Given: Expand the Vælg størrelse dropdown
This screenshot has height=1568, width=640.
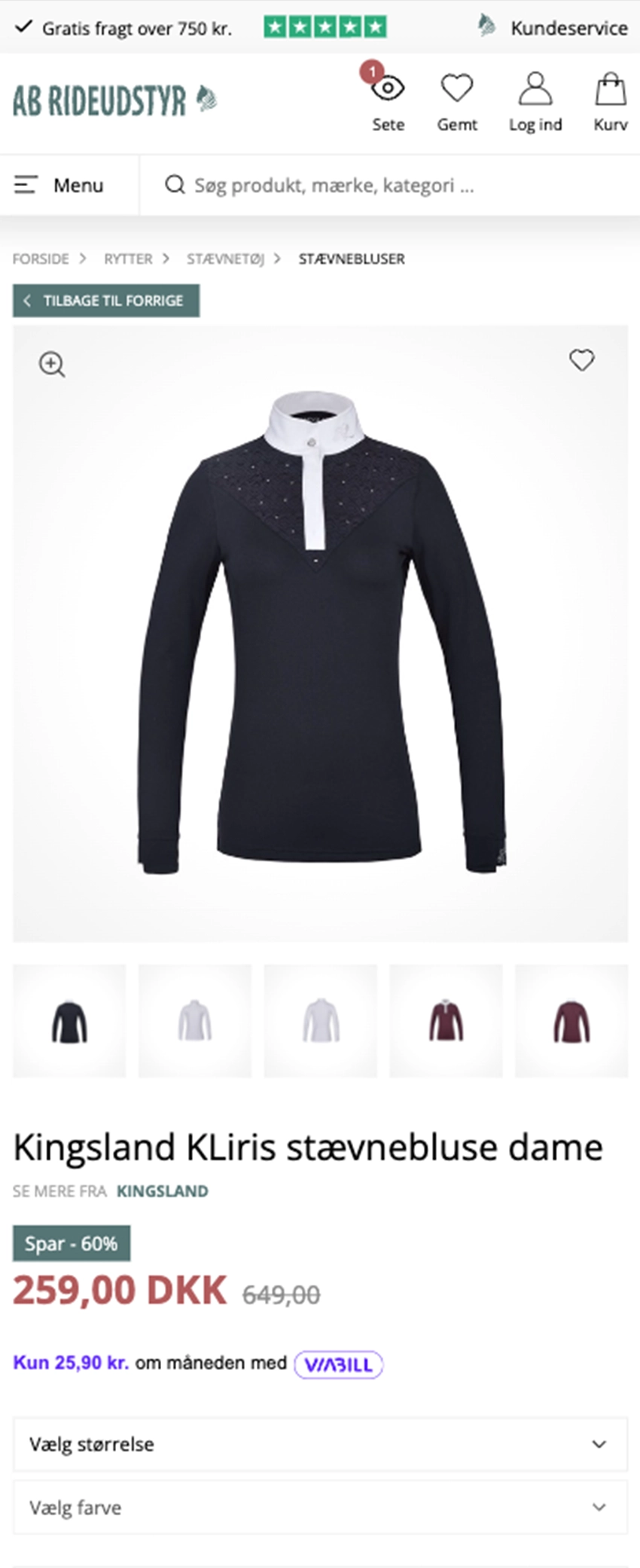Looking at the screenshot, I should 320,1444.
